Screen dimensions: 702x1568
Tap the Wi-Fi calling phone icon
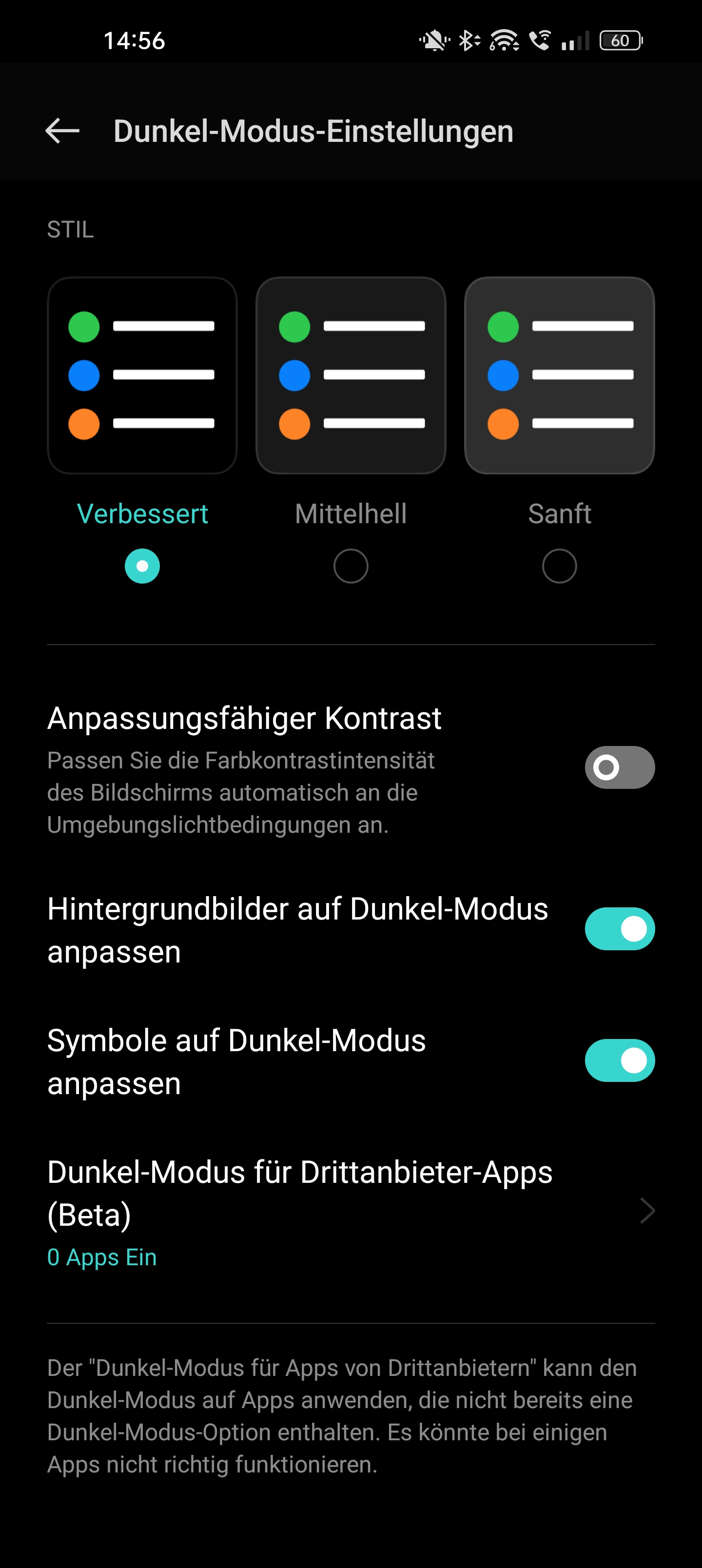[x=540, y=40]
